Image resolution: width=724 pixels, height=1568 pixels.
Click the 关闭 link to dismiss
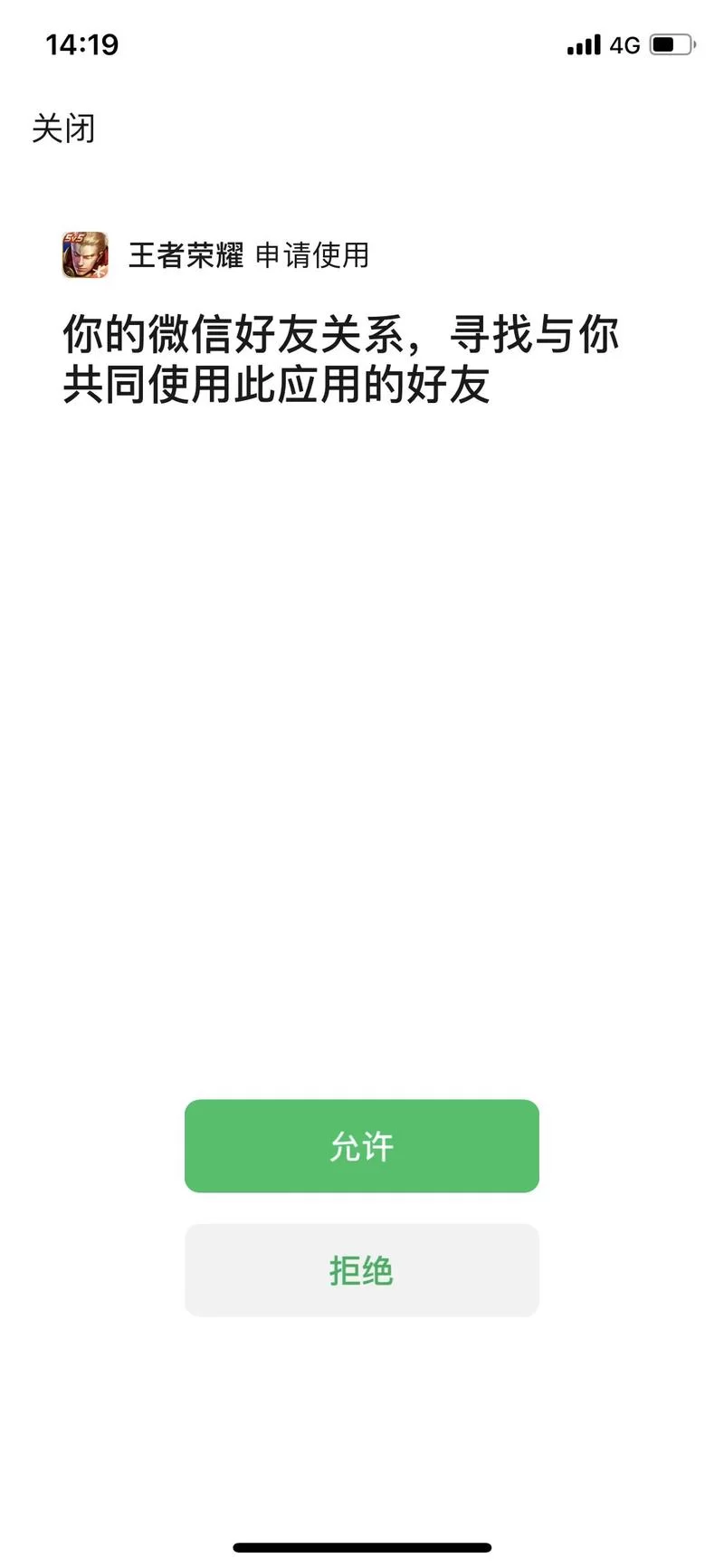62,129
